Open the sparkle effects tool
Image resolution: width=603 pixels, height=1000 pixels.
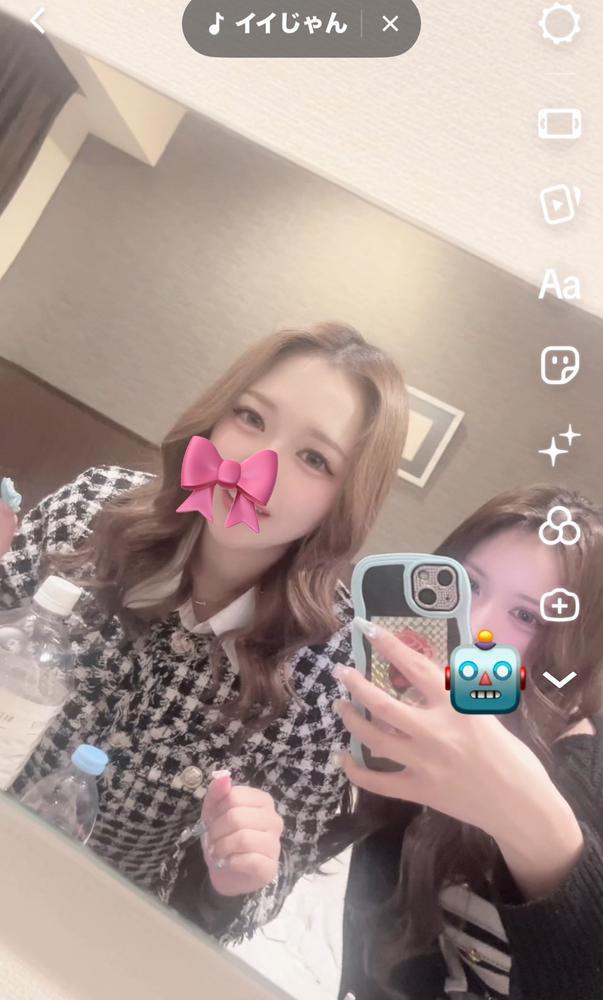pos(559,445)
